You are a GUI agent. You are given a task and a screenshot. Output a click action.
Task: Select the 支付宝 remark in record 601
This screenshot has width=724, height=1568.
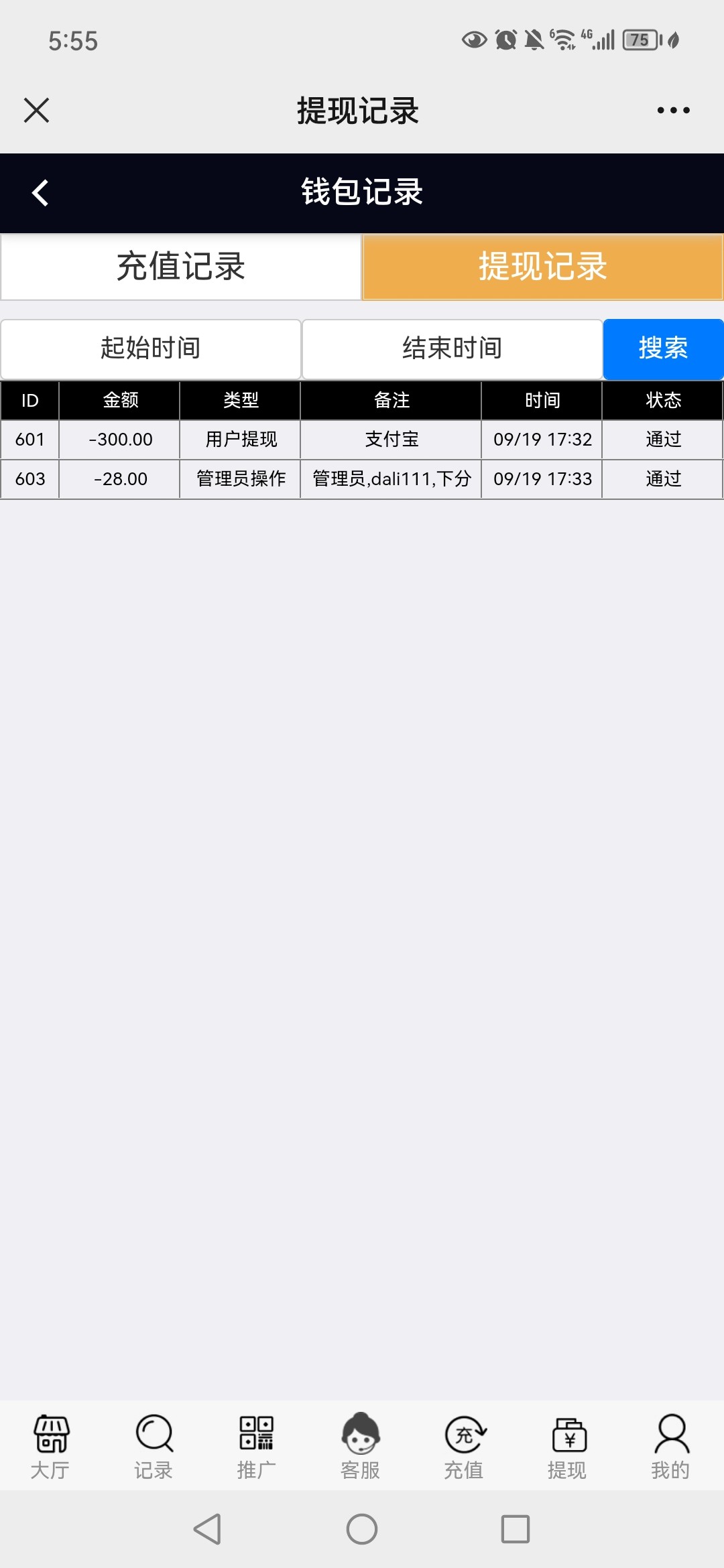pyautogui.click(x=389, y=440)
